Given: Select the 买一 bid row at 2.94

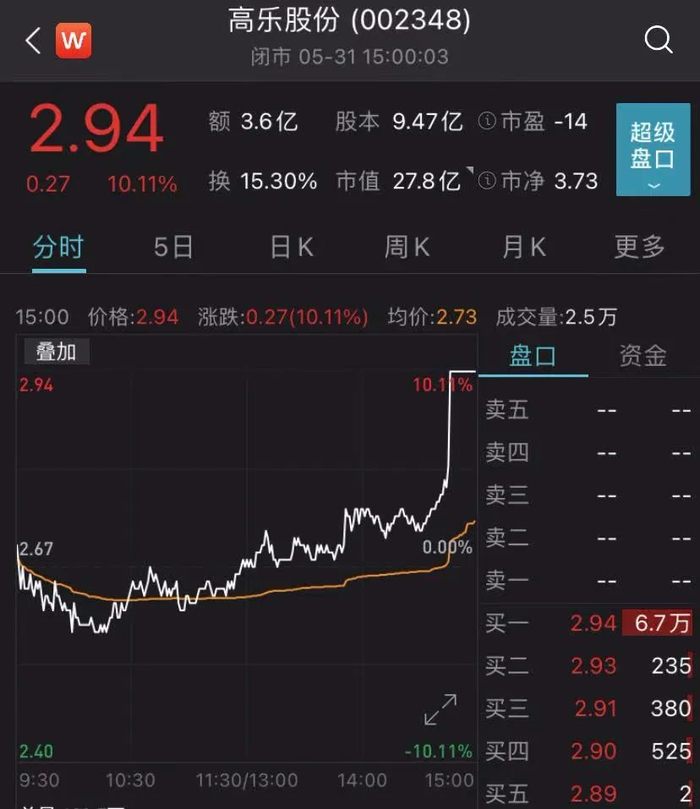Looking at the screenshot, I should pos(588,623).
